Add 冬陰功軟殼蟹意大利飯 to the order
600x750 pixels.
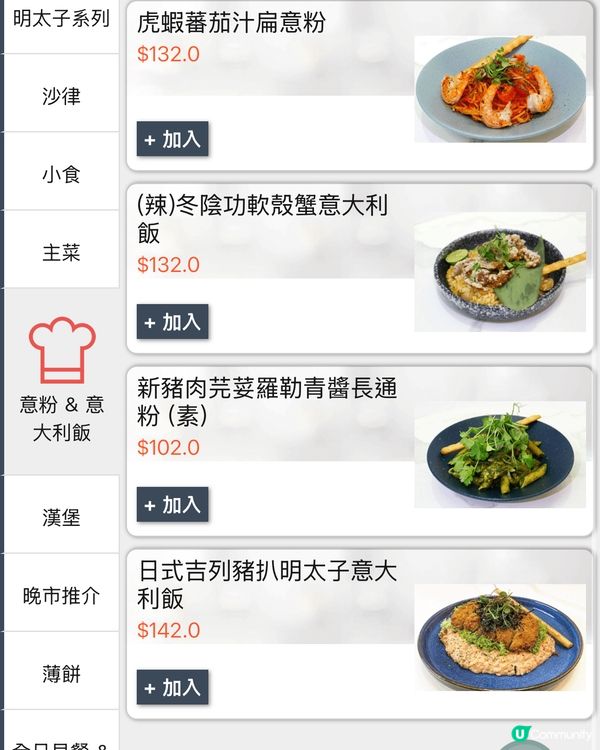point(172,322)
